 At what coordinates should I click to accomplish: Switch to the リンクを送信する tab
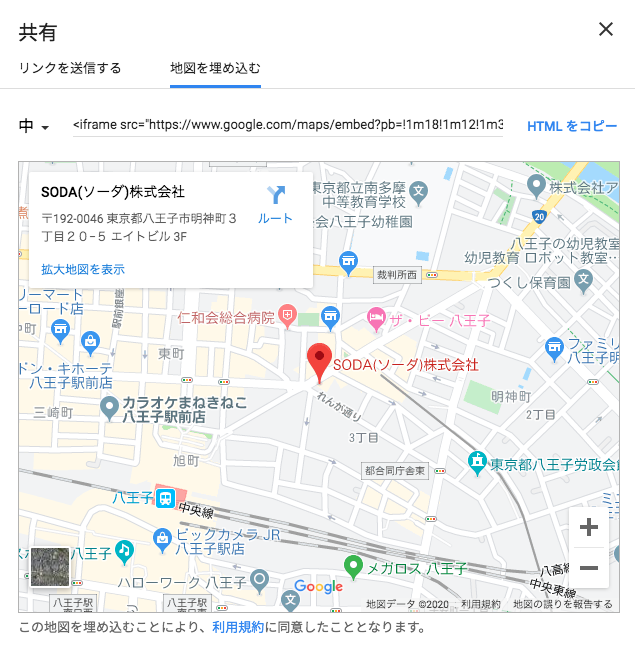(70, 68)
